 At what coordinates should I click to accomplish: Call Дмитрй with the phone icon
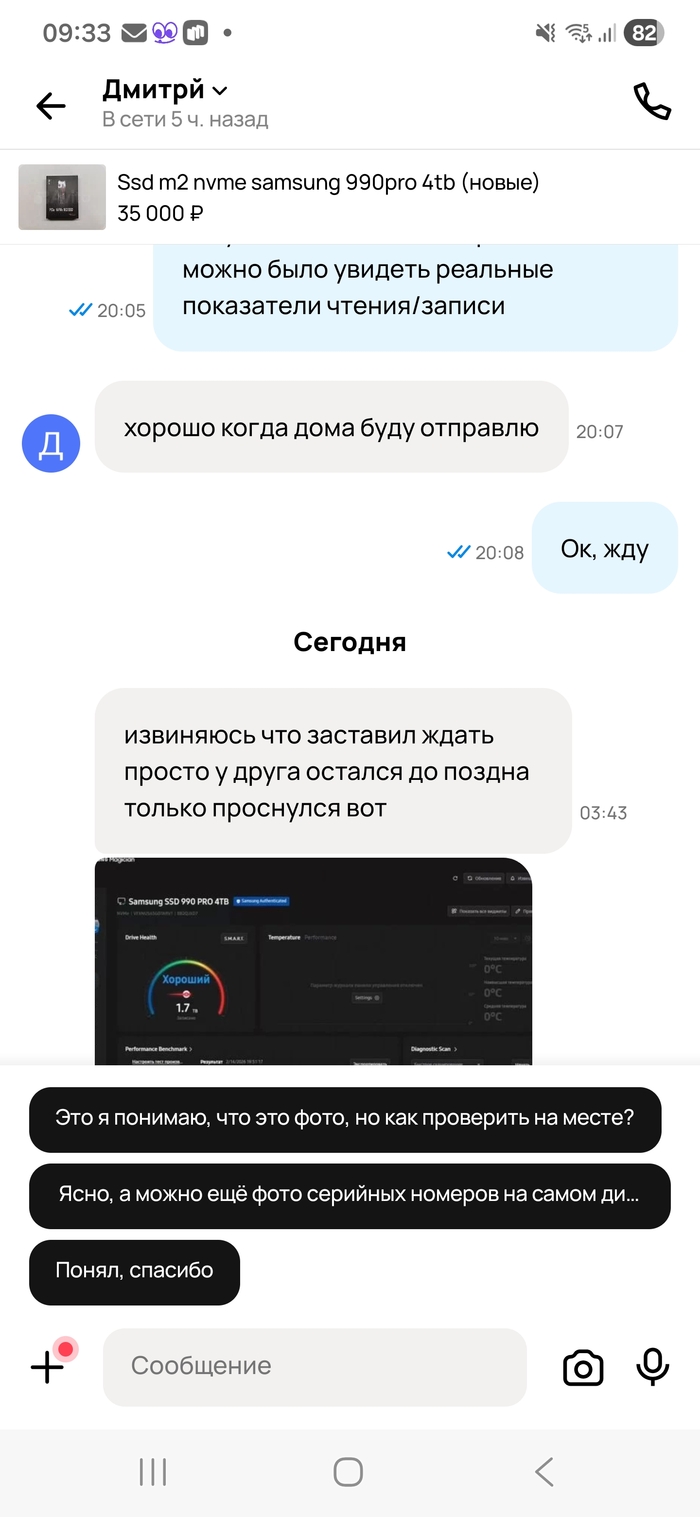click(651, 102)
